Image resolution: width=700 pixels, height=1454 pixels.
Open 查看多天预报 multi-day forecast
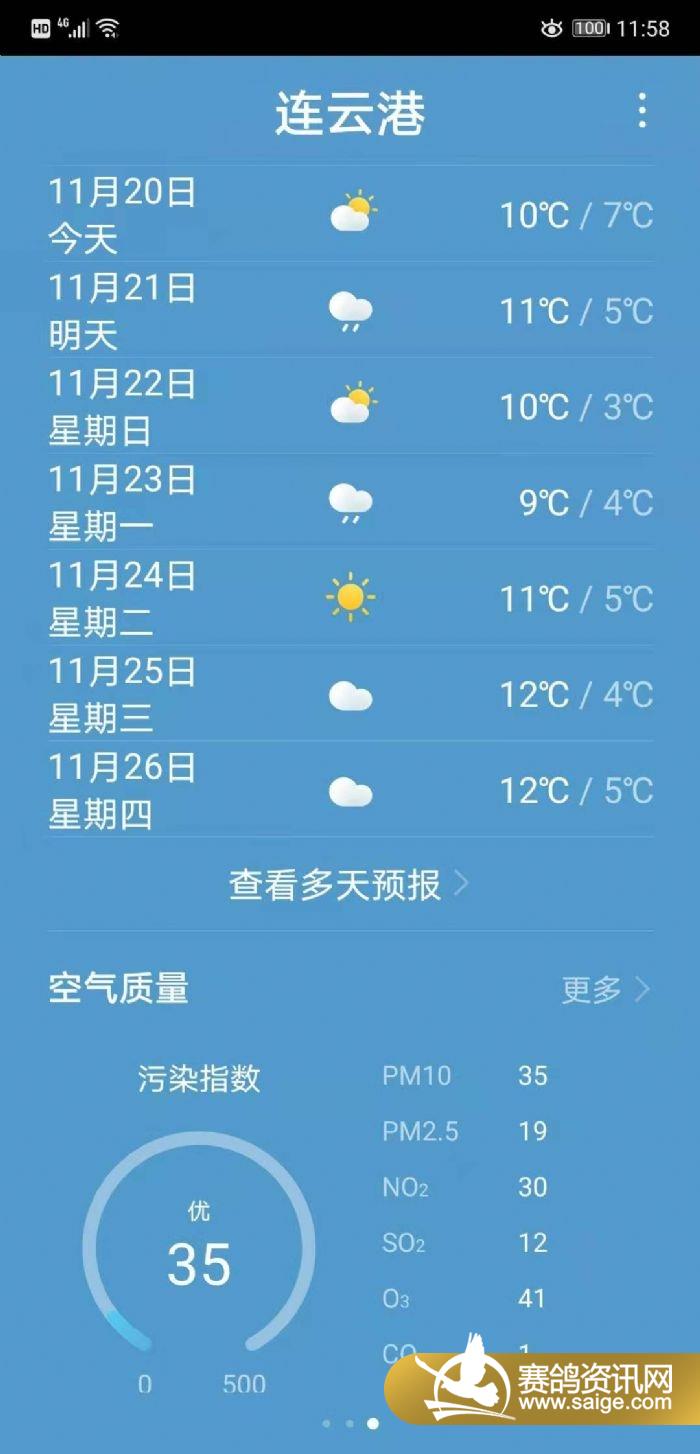click(x=350, y=884)
